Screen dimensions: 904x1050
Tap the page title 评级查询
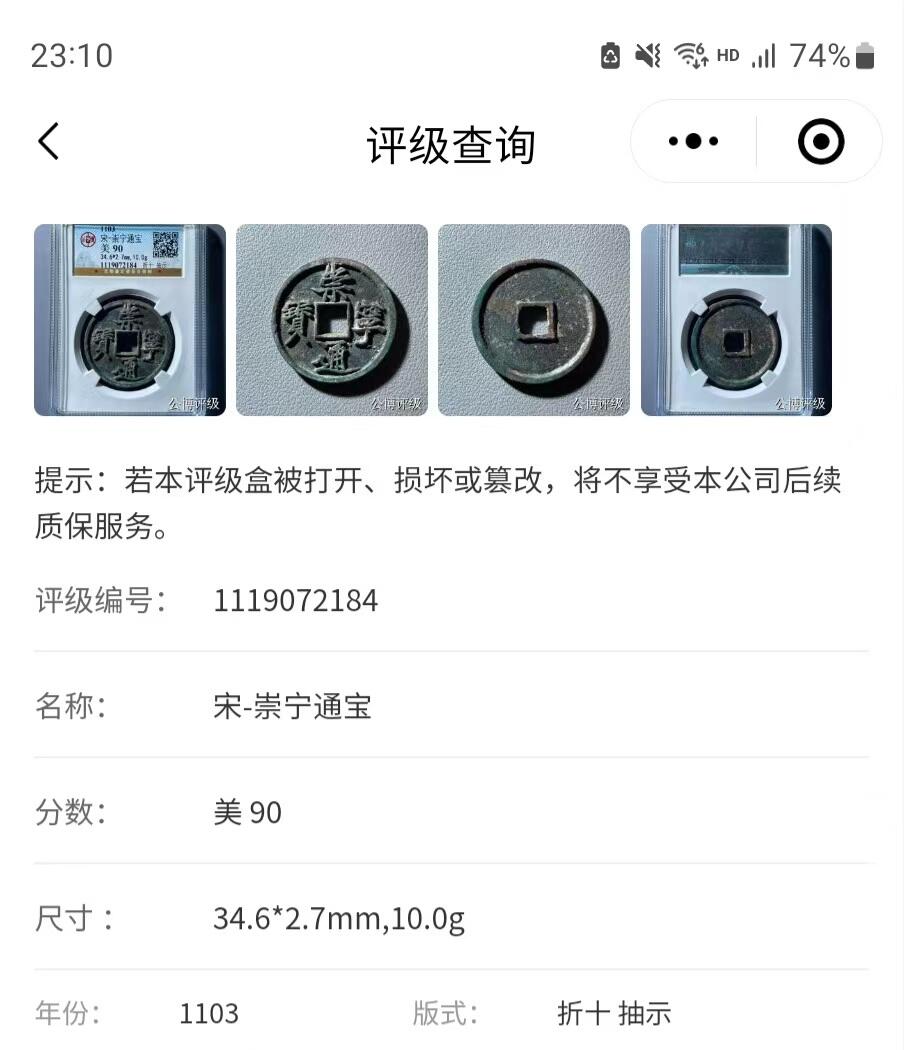coord(452,144)
